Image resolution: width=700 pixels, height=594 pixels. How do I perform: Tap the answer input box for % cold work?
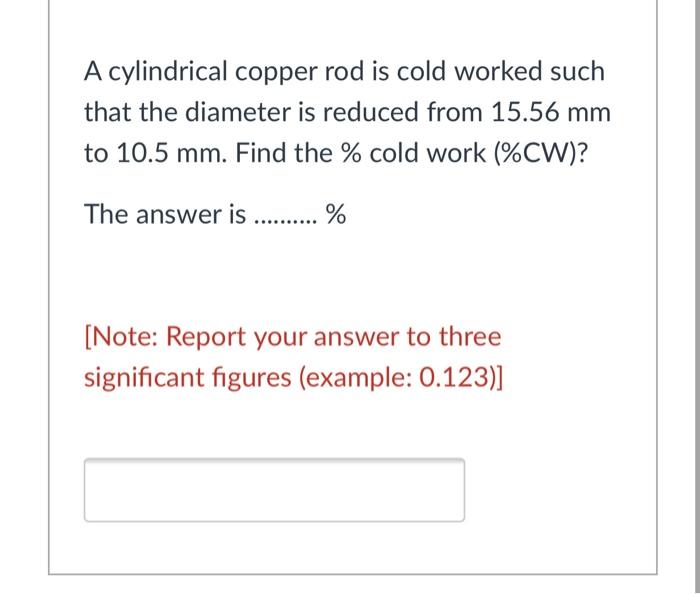point(274,490)
